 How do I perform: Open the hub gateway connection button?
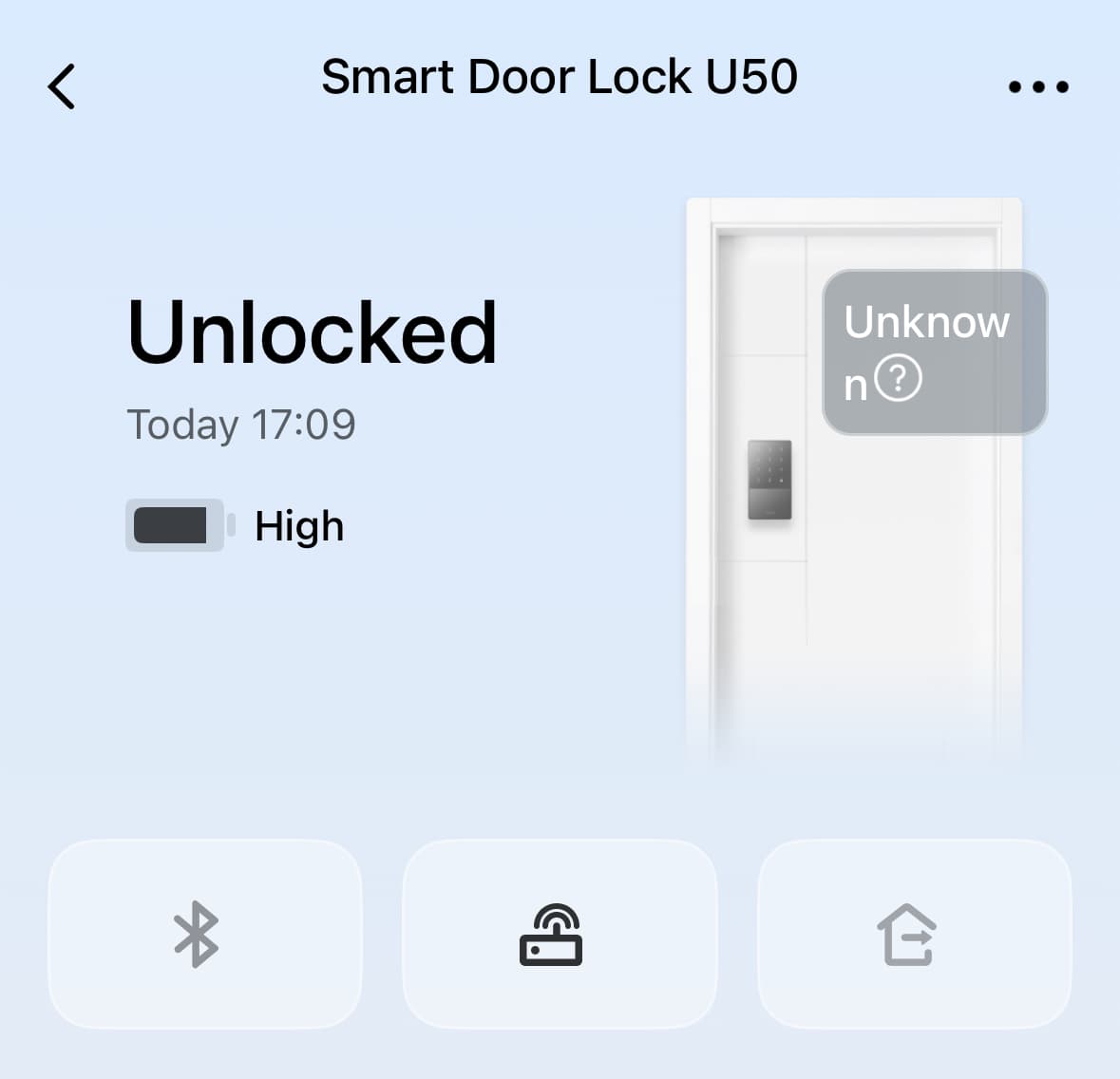560,934
